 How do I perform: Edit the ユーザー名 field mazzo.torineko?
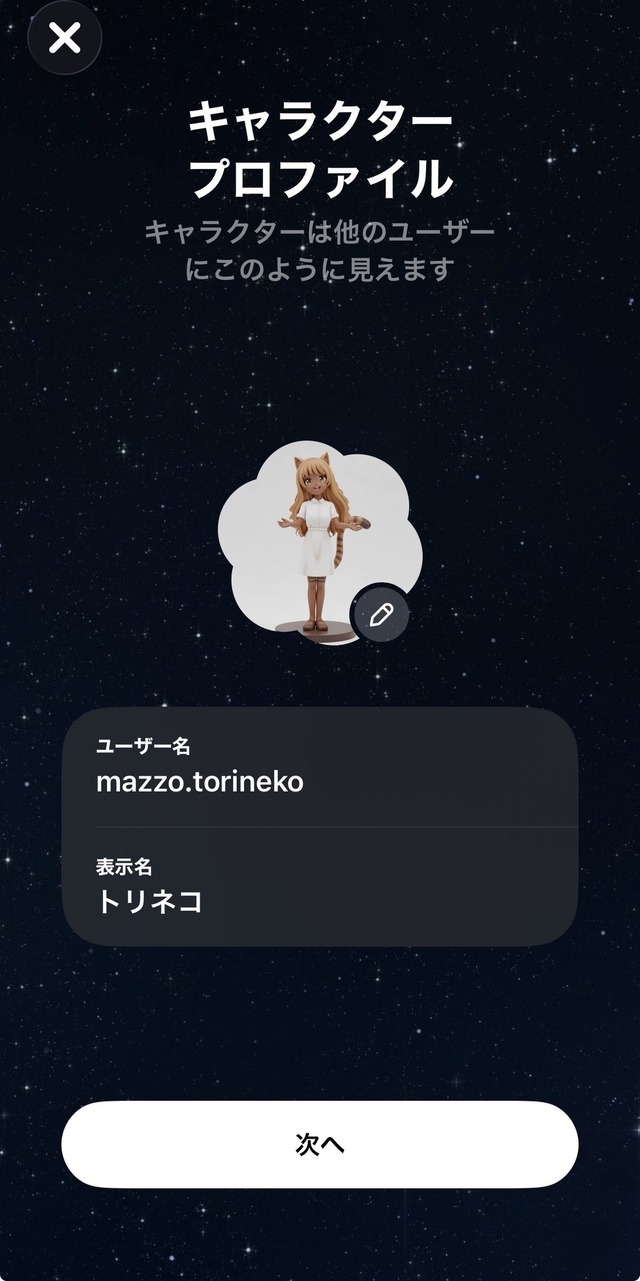coord(320,768)
